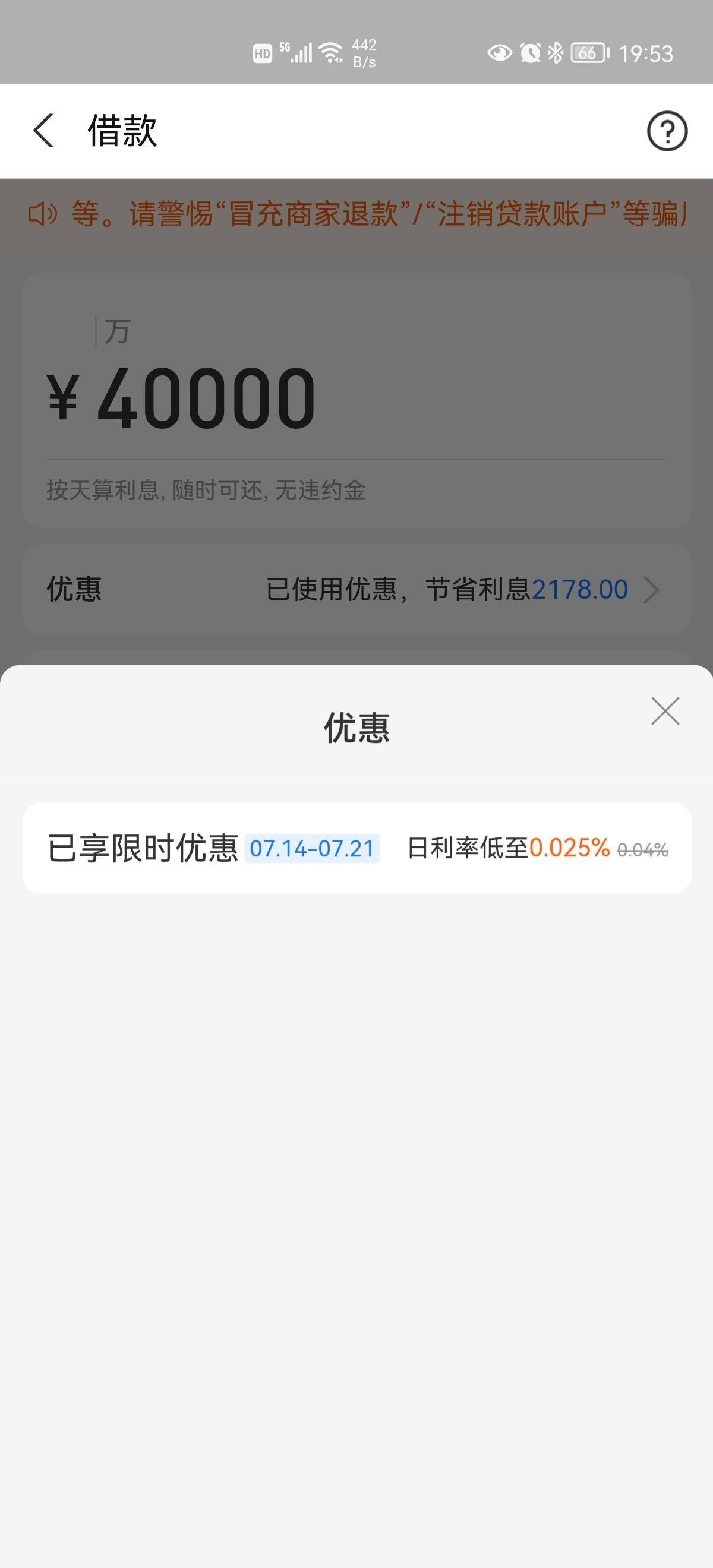Click the Wi-Fi icon in the status bar
The width and height of the screenshot is (713, 1568).
click(329, 53)
